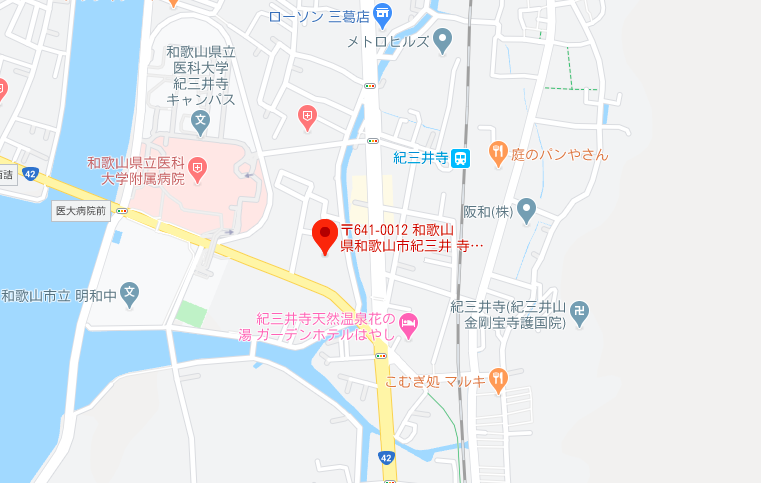761x483 pixels.
Task: Select メトロヒルズ location pin
Action: coord(443,40)
